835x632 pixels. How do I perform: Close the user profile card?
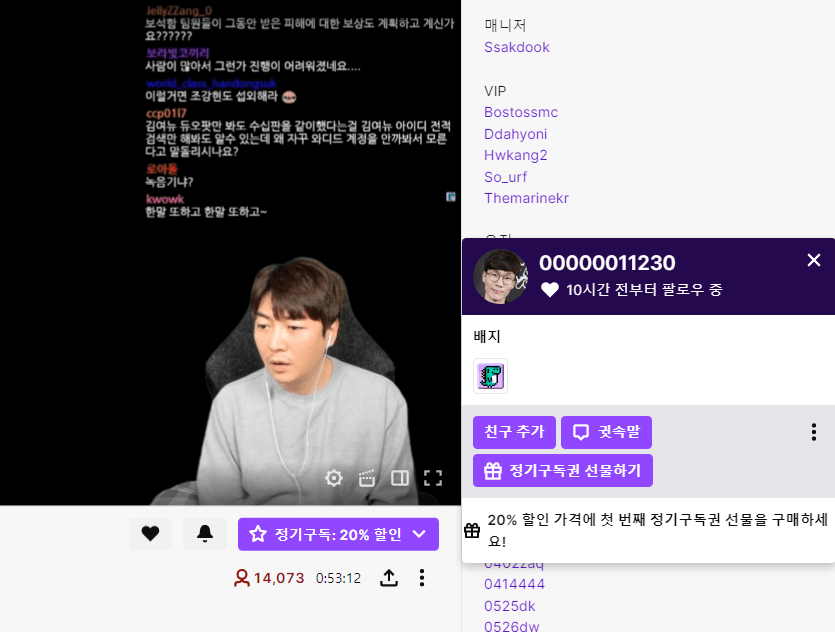pyautogui.click(x=813, y=261)
